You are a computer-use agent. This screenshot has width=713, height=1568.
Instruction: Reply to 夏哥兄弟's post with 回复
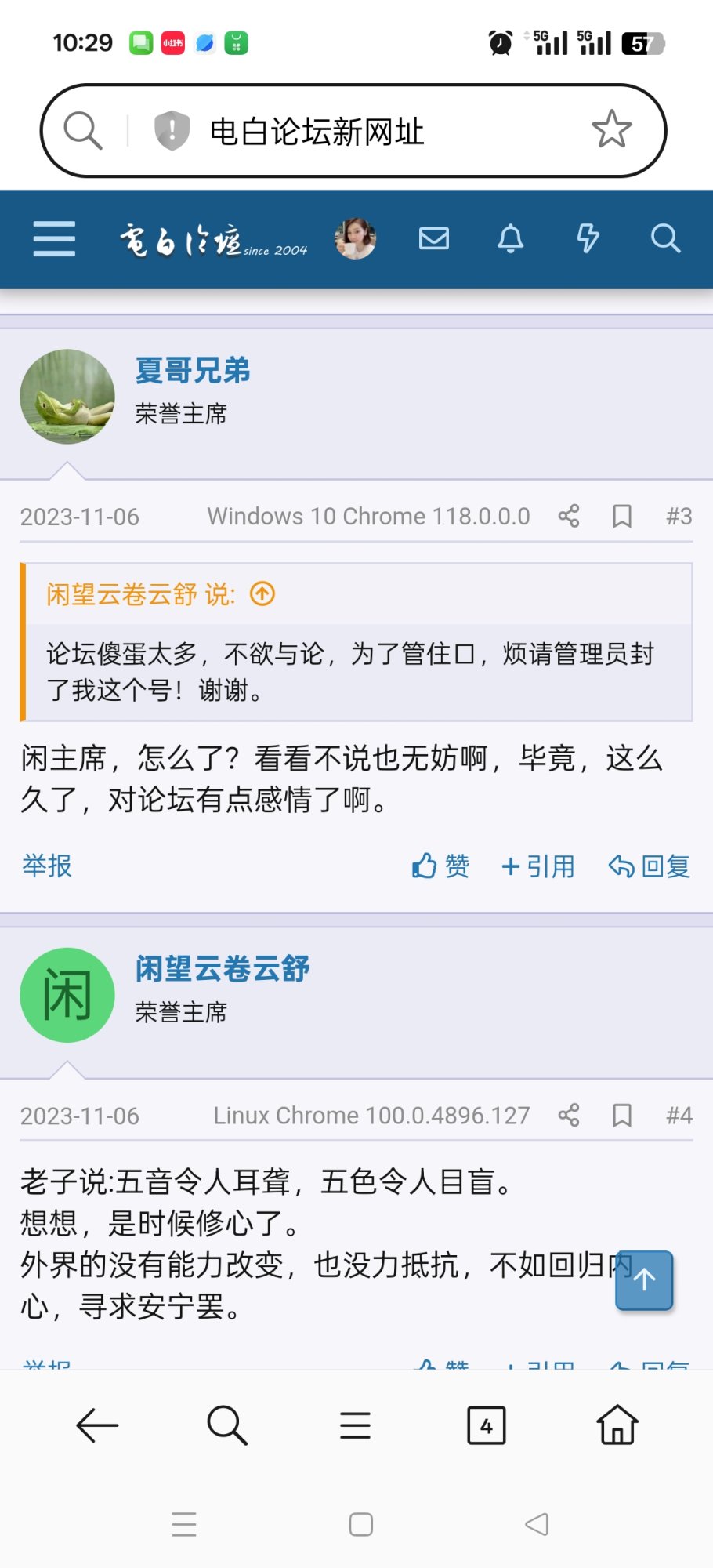(x=650, y=866)
